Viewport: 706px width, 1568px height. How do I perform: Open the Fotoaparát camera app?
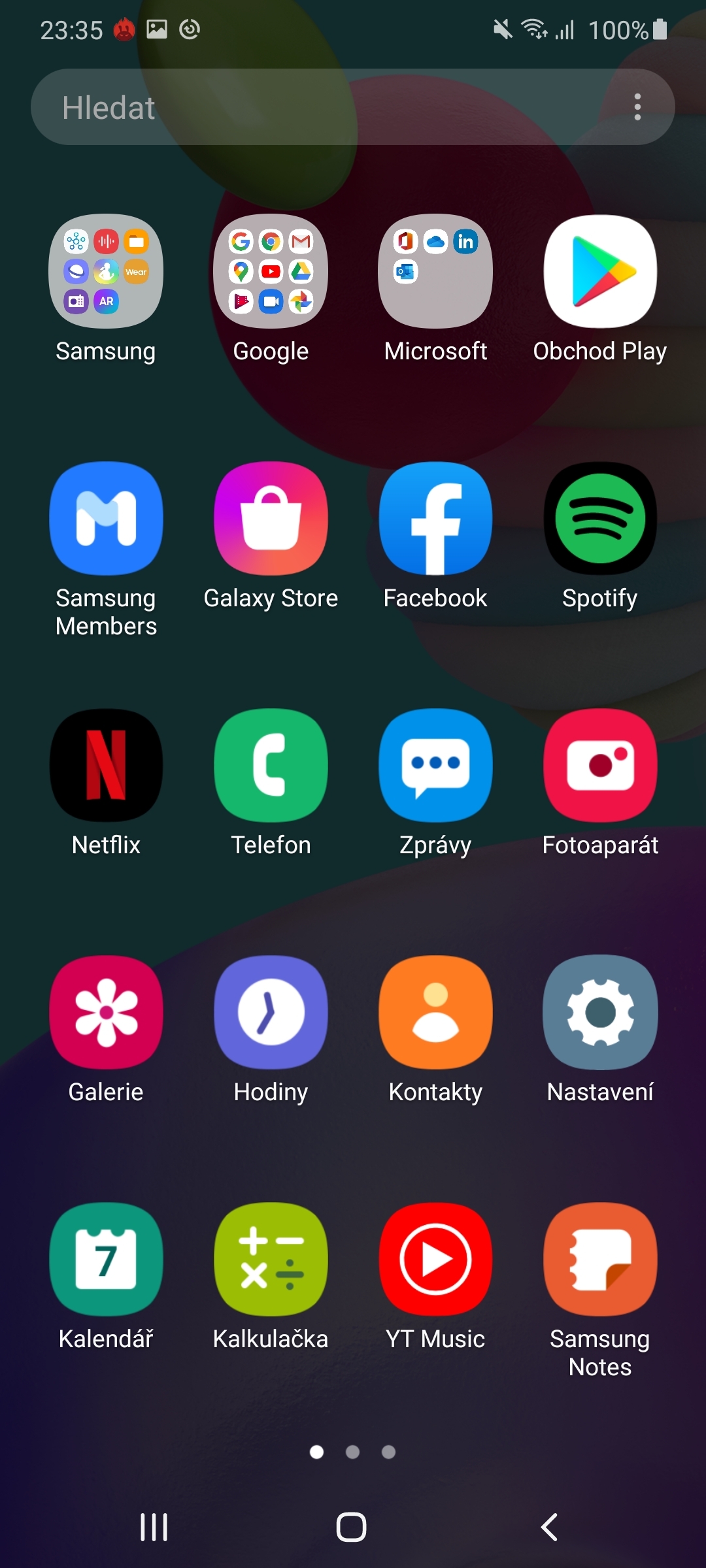(599, 766)
